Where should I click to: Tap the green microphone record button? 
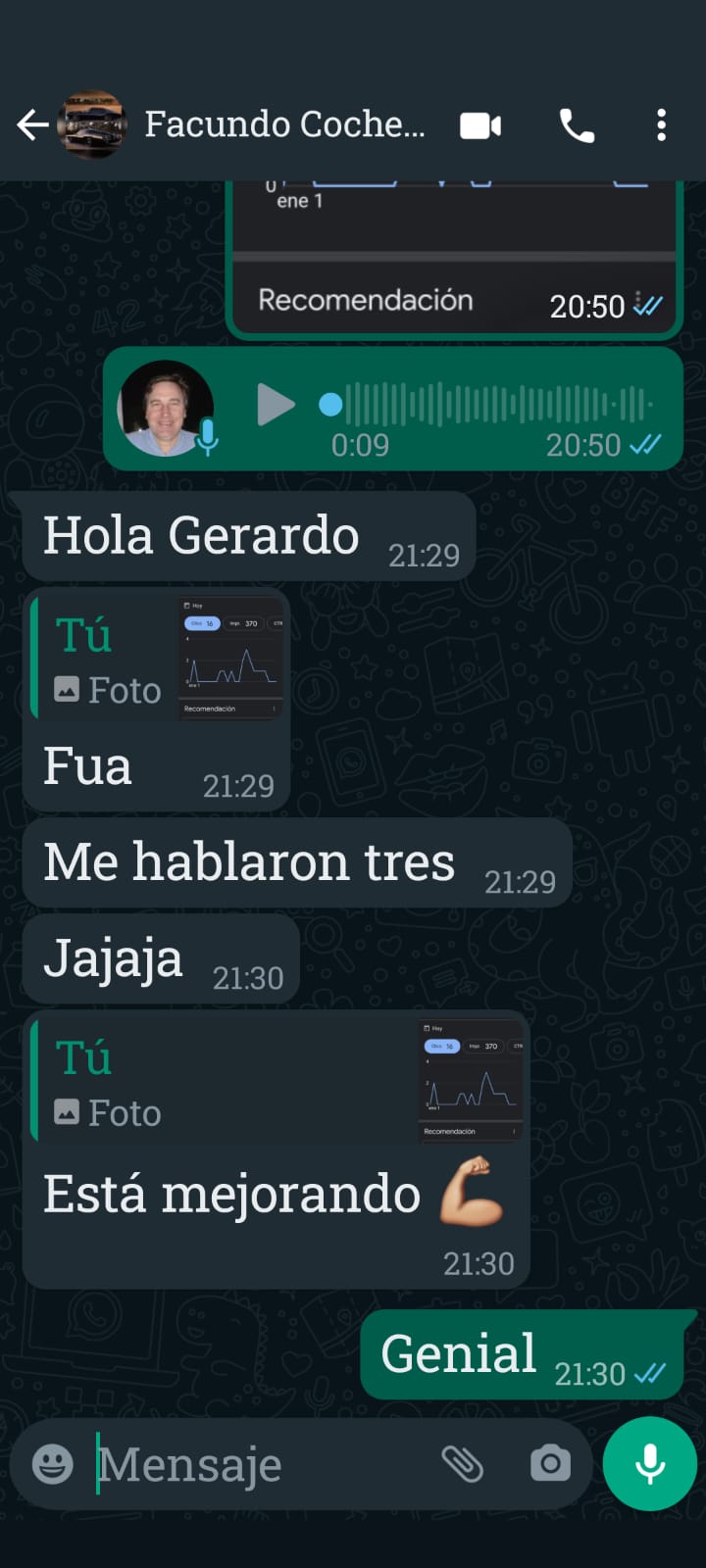(x=650, y=1463)
